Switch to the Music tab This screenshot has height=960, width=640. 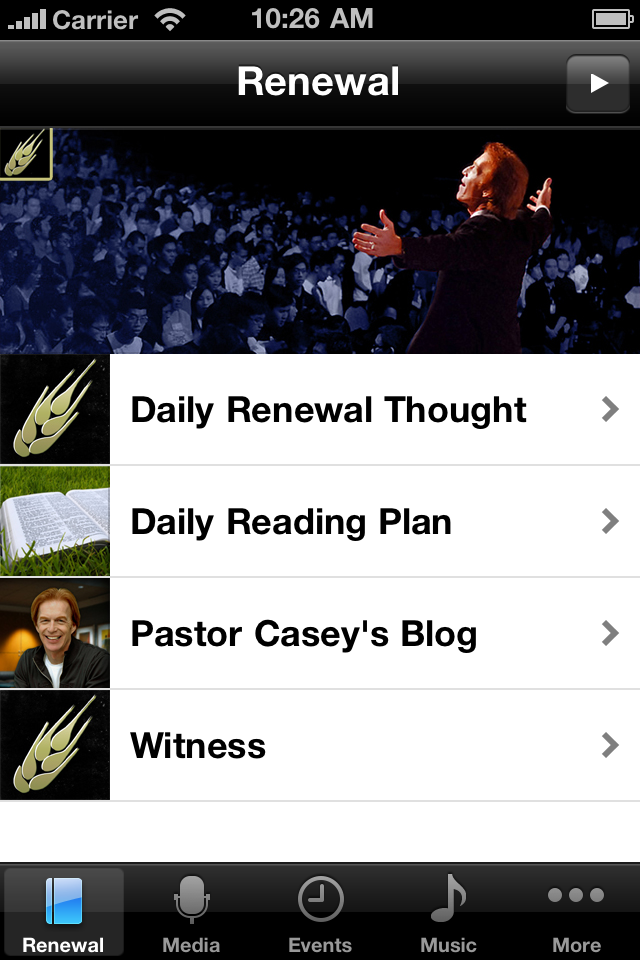click(448, 912)
